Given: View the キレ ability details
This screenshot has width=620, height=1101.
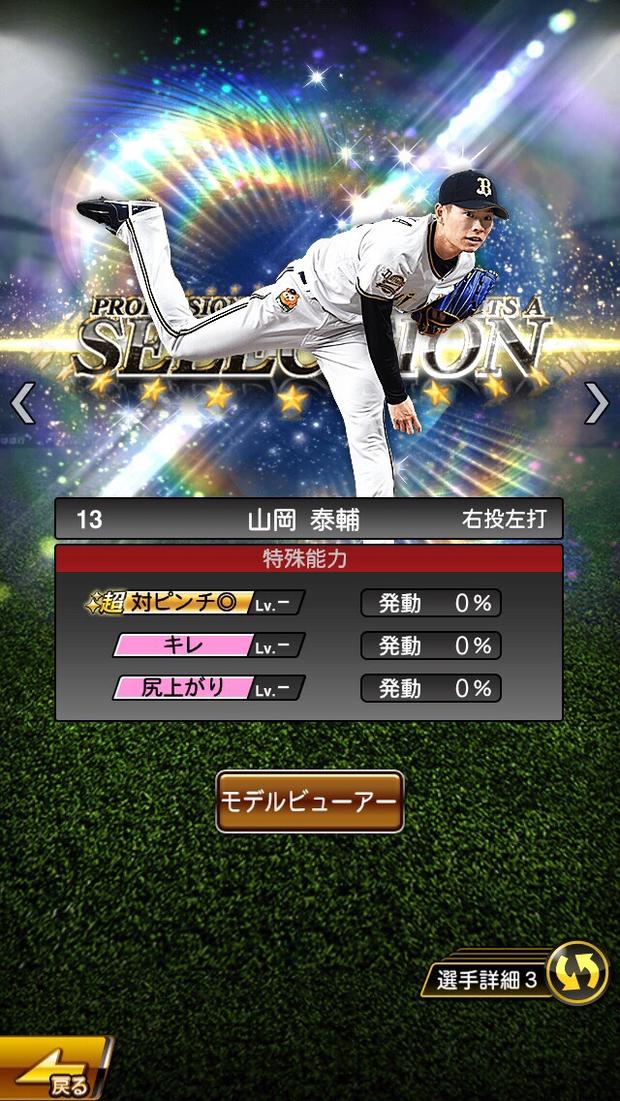Looking at the screenshot, I should 207,645.
